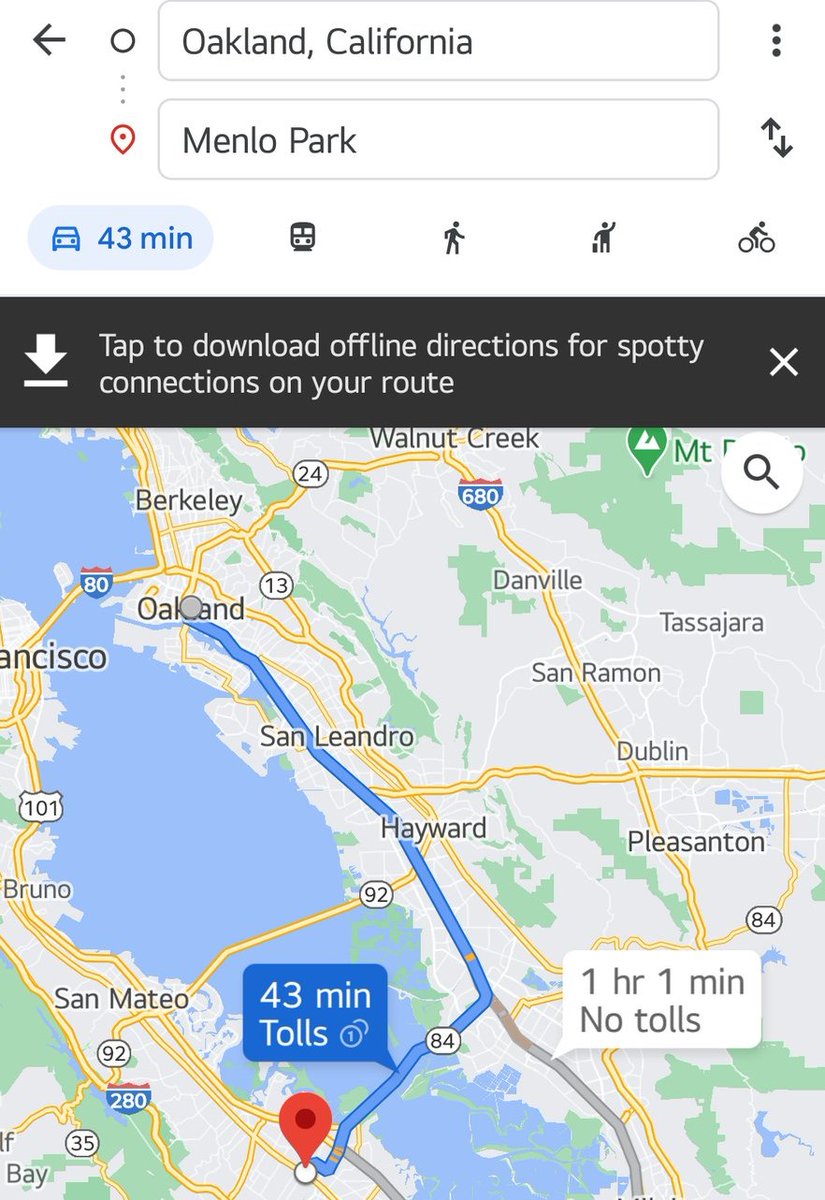Switch to the transit travel mode
825x1200 pixels.
(303, 238)
